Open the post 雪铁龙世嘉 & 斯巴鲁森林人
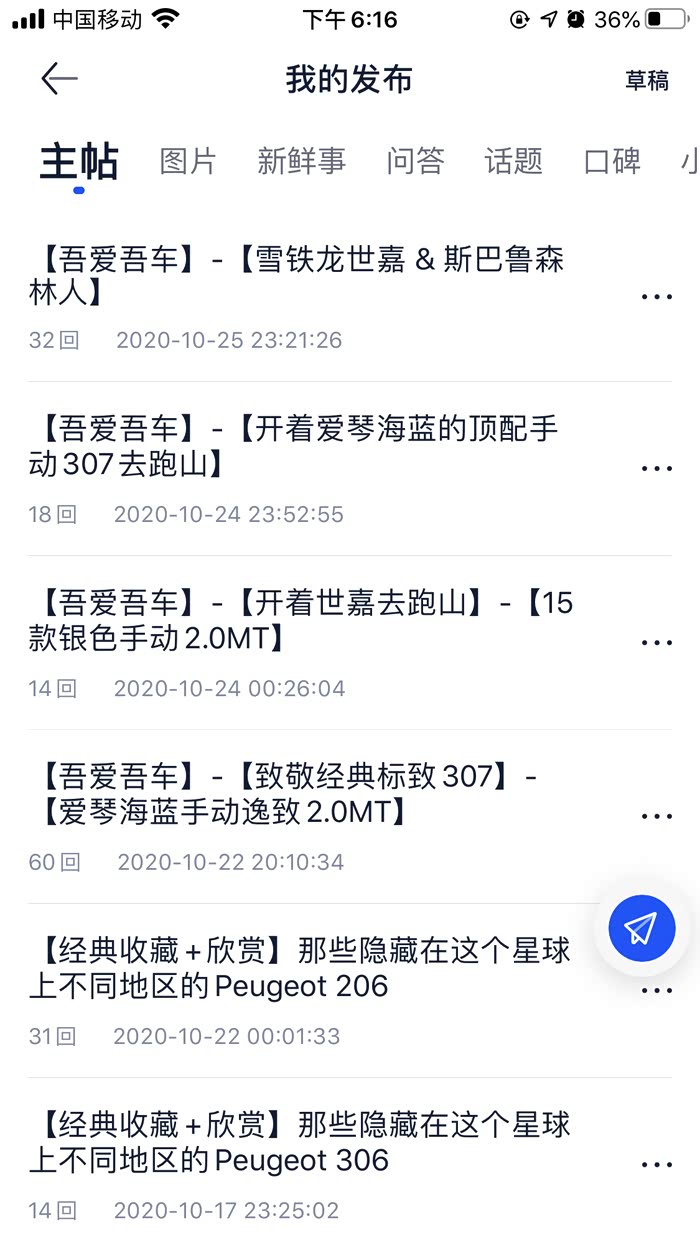This screenshot has width=700, height=1245. click(300, 277)
